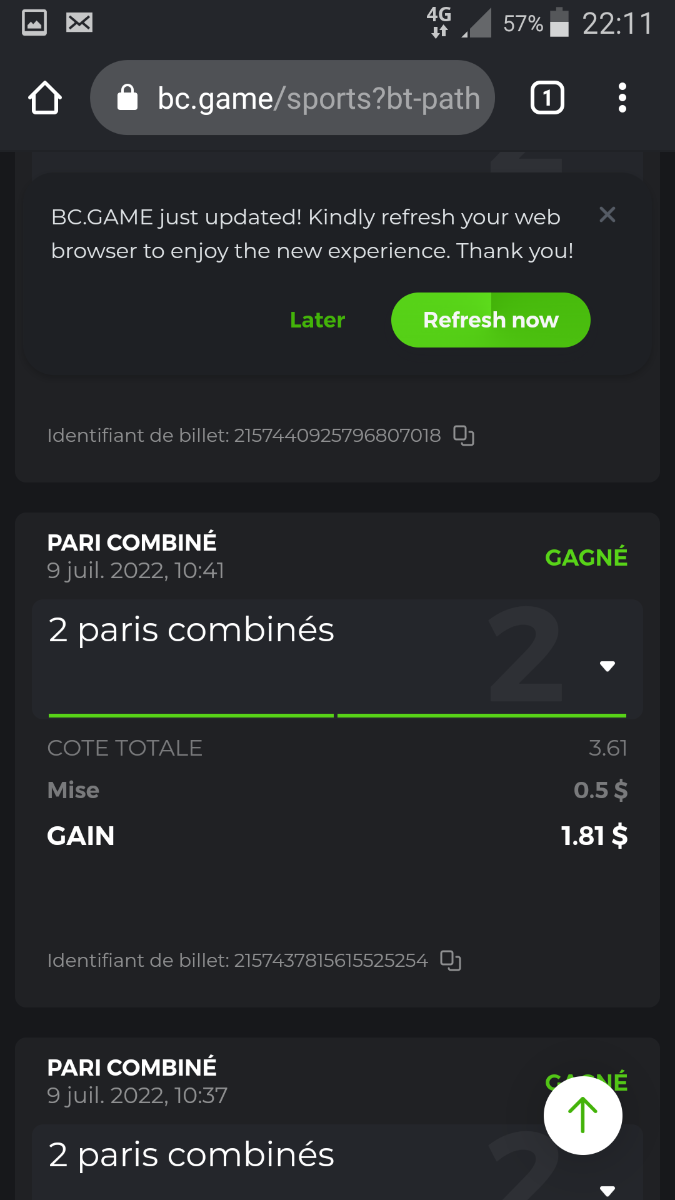Jump back to top with arrow button
675x1200 pixels.
(583, 1116)
